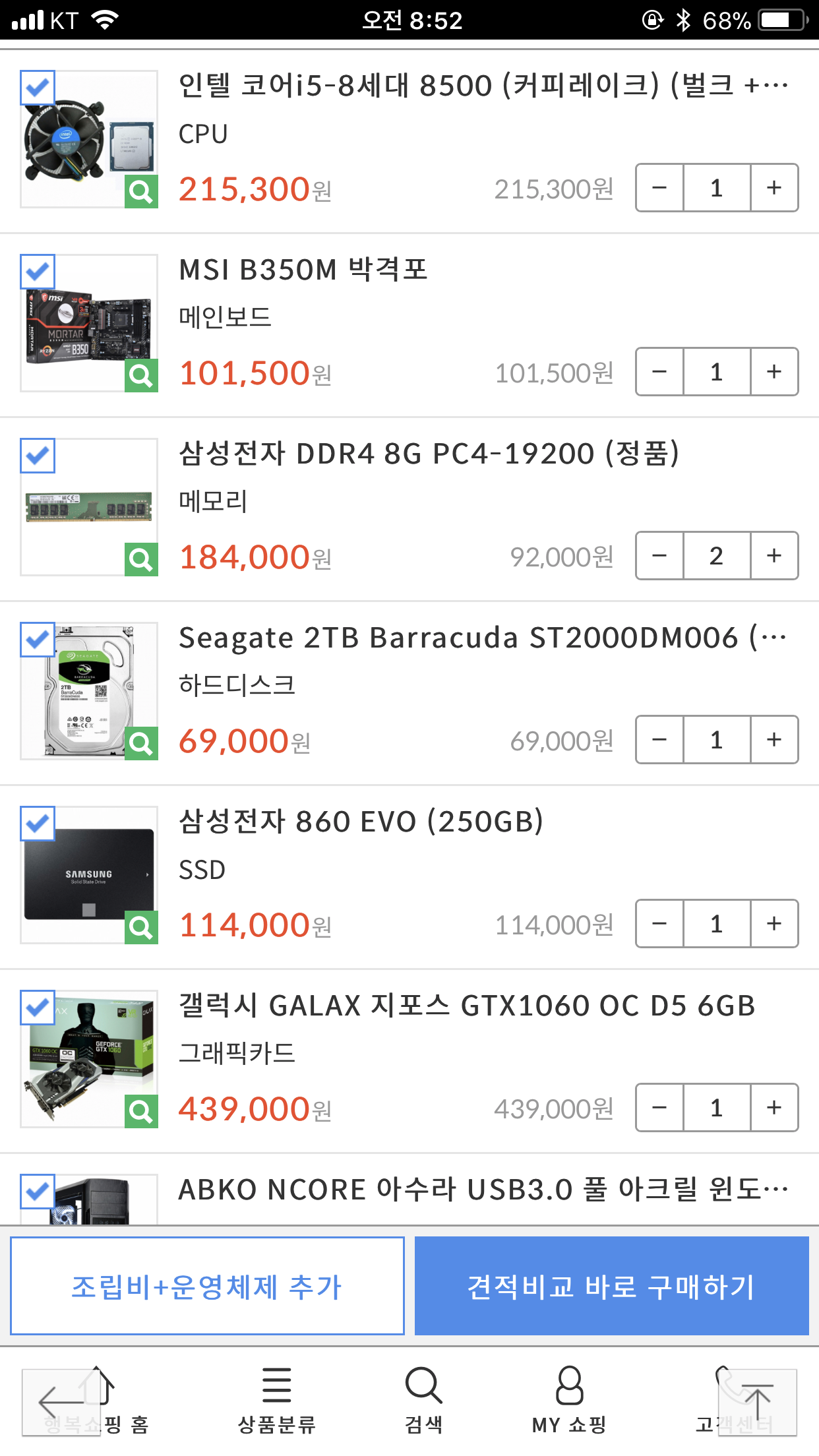Open 삼성전자 DDR4 8G product details

click(x=429, y=454)
